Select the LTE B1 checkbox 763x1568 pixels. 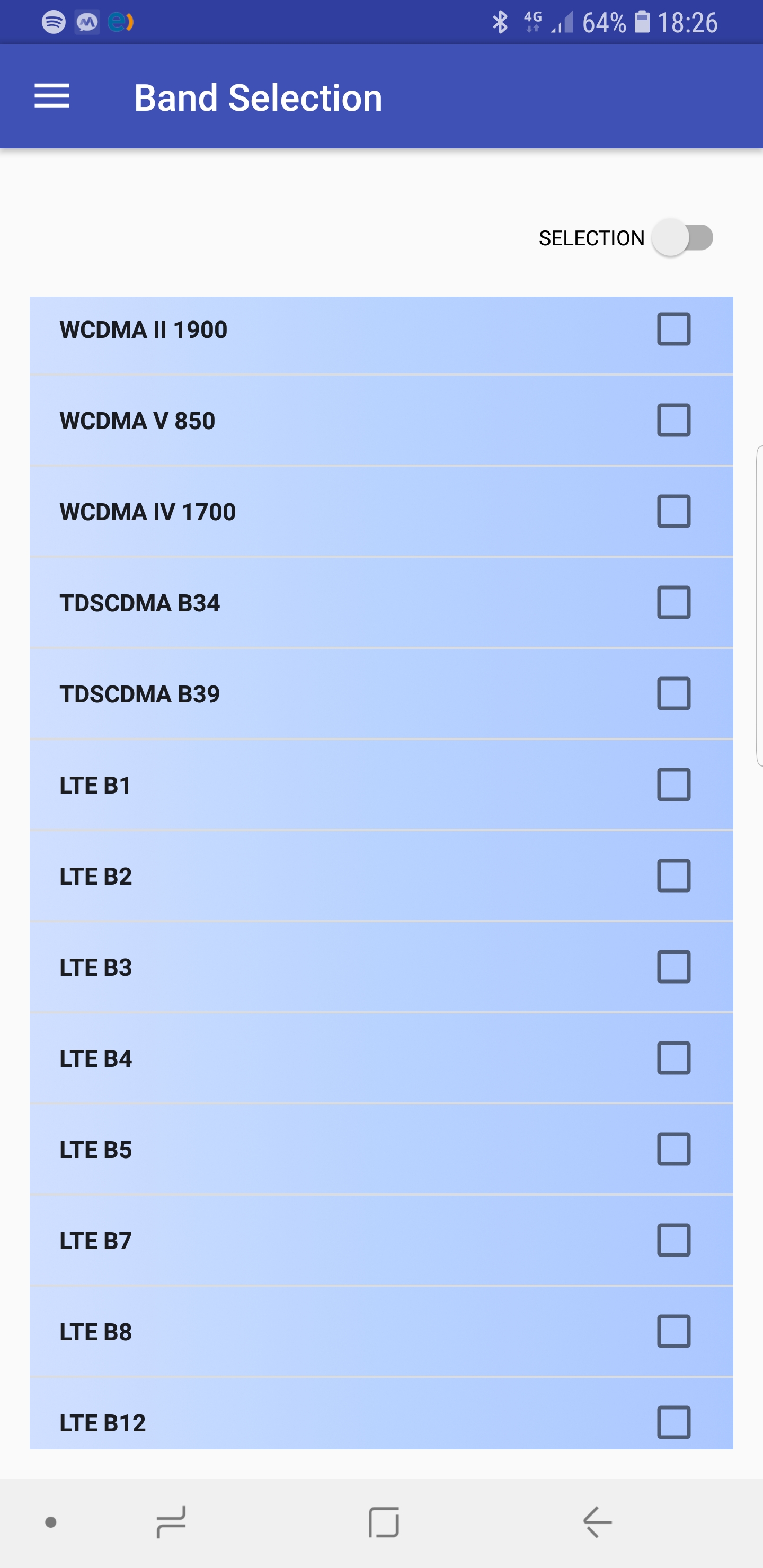[x=673, y=785]
